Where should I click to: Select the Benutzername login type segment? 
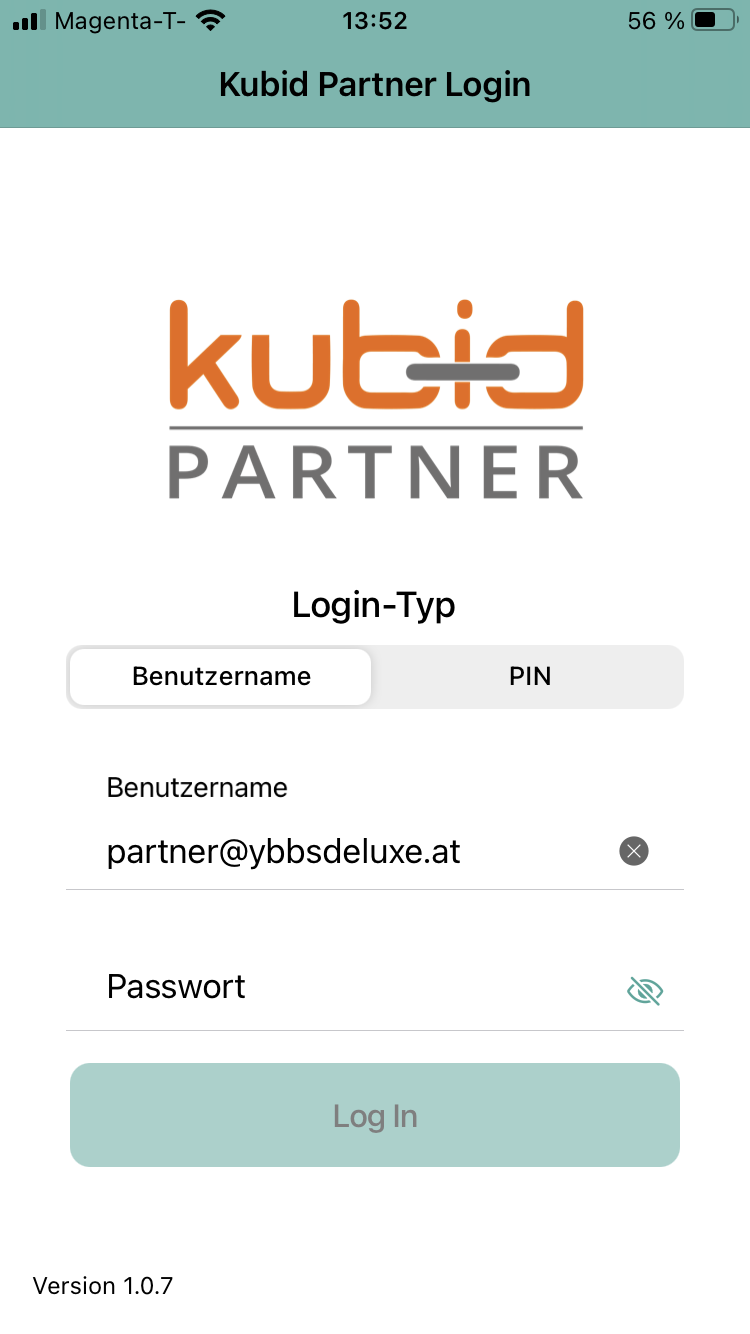221,677
